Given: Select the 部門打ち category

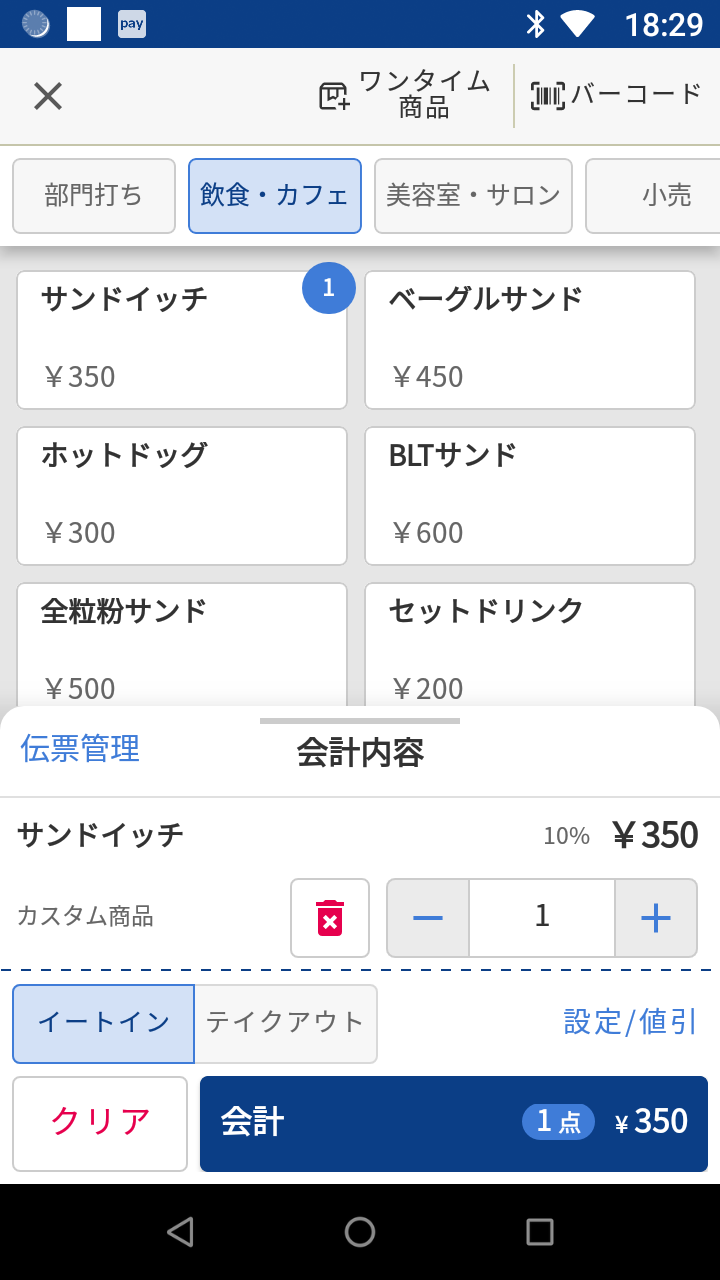Looking at the screenshot, I should tap(93, 196).
